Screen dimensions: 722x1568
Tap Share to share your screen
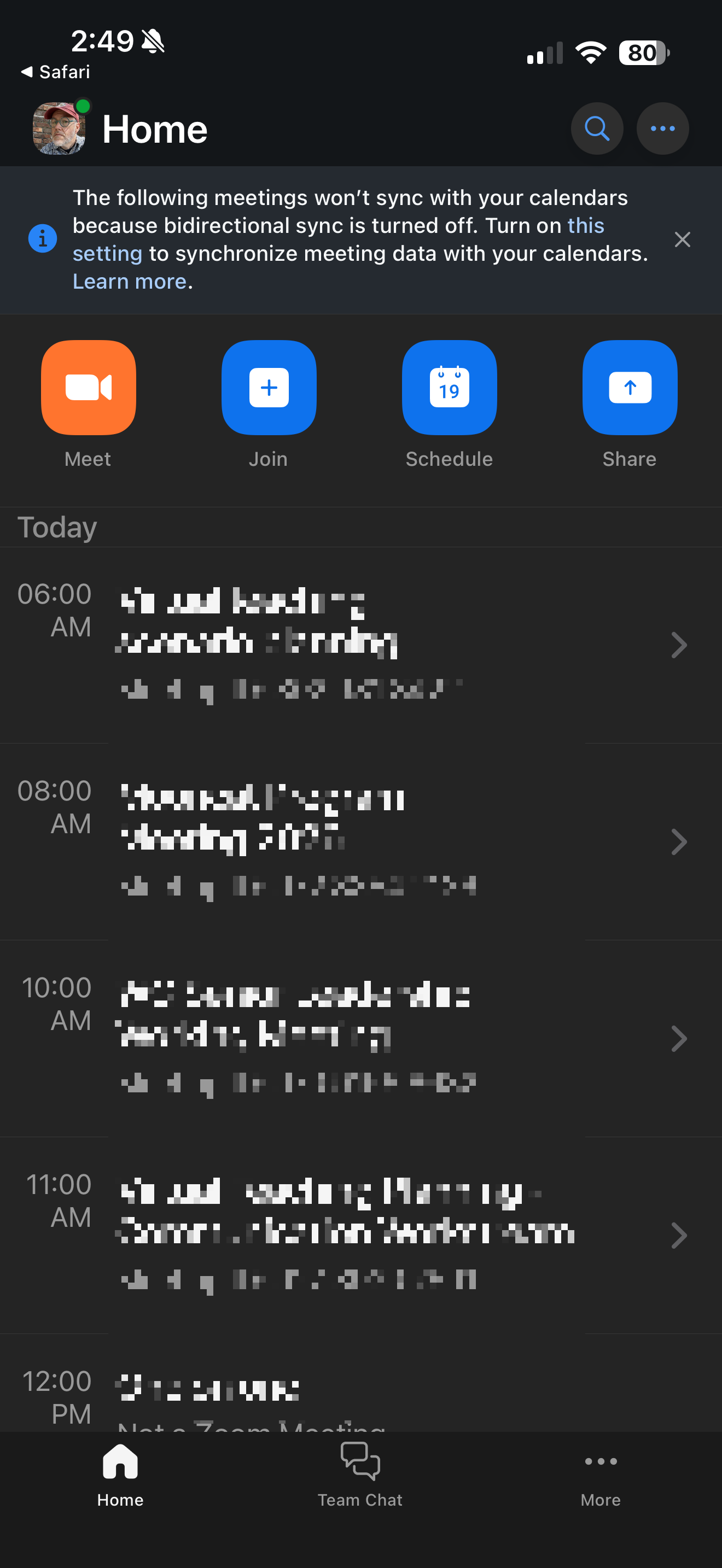click(630, 388)
